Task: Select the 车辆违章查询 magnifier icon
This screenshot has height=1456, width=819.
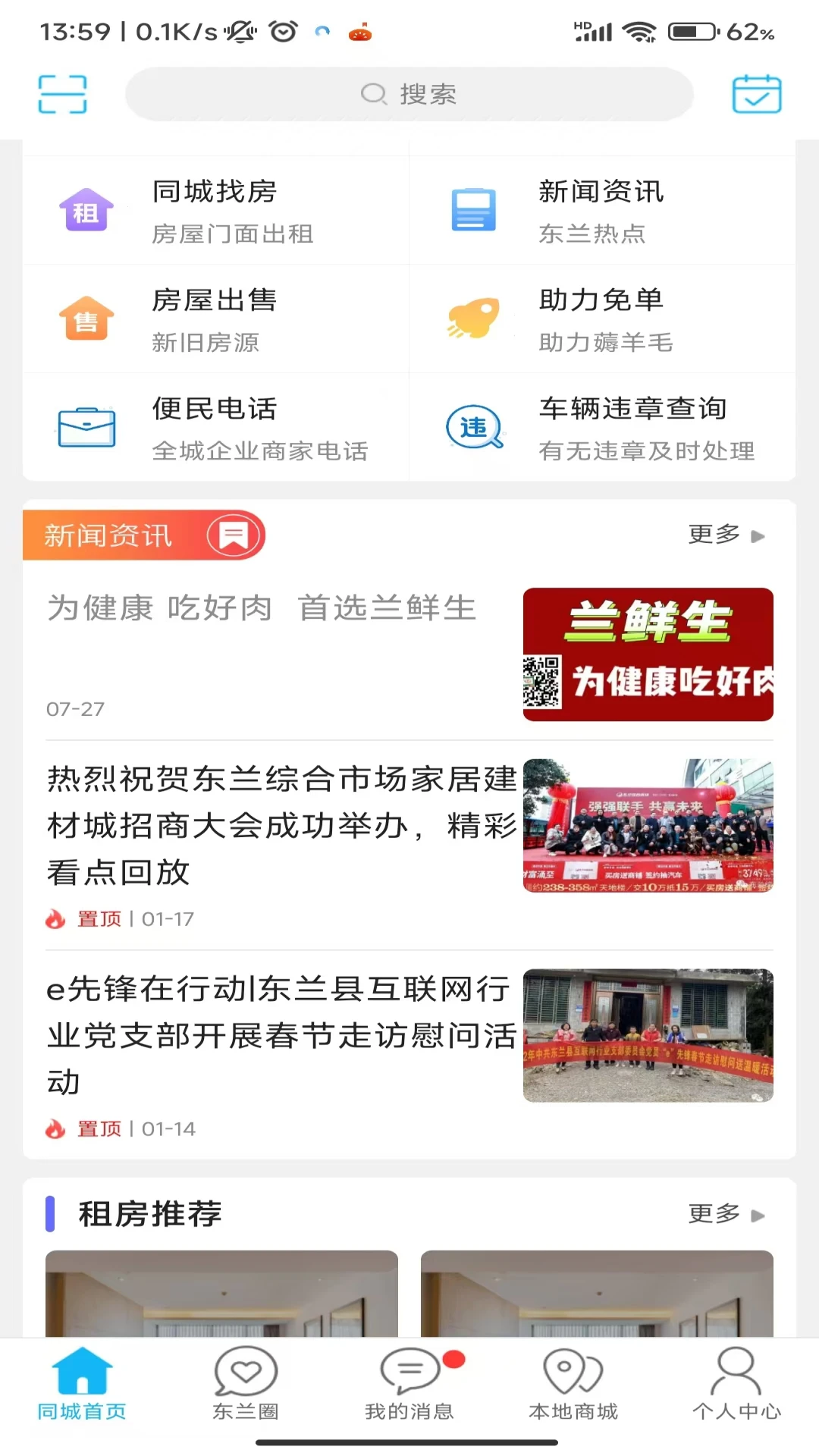Action: 473,427
